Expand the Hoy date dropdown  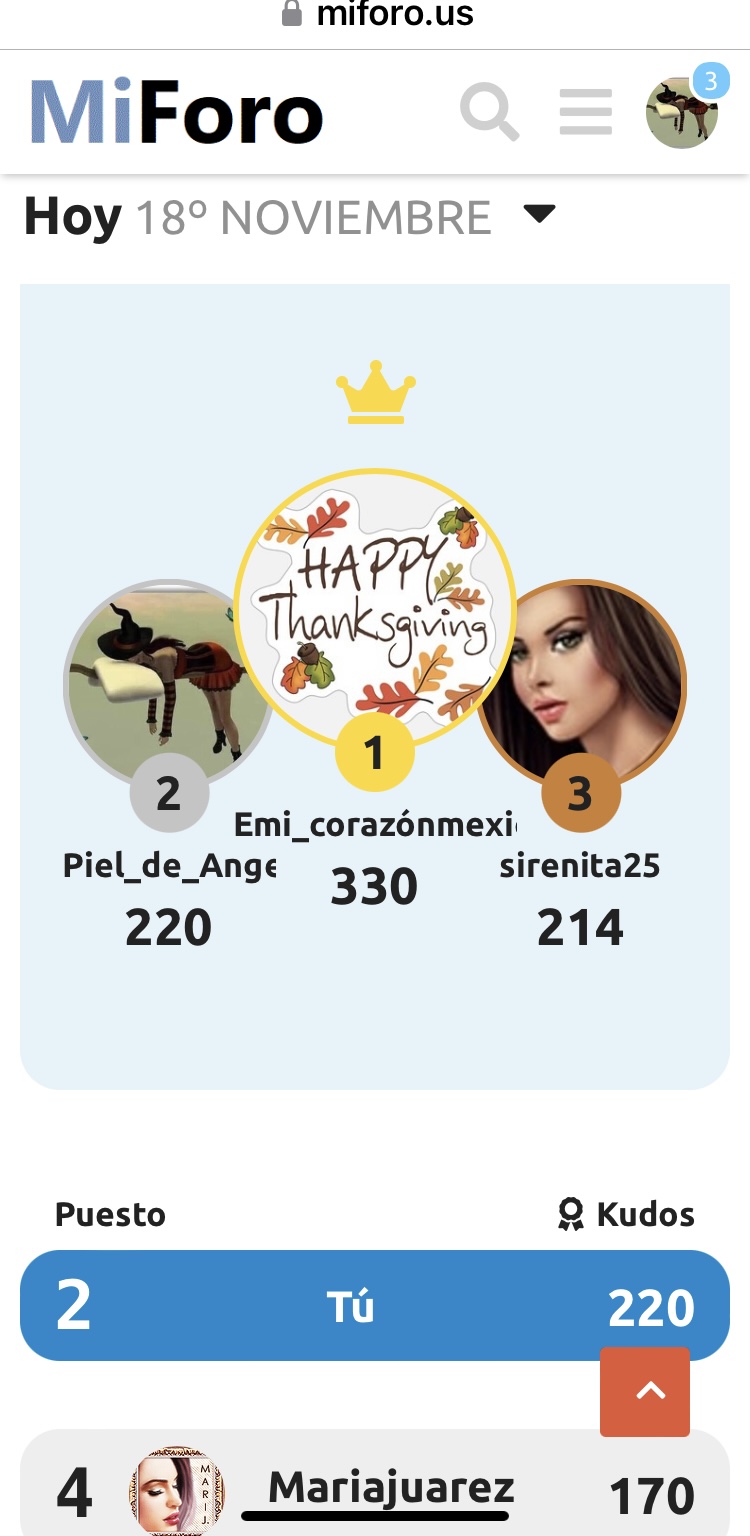point(539,213)
